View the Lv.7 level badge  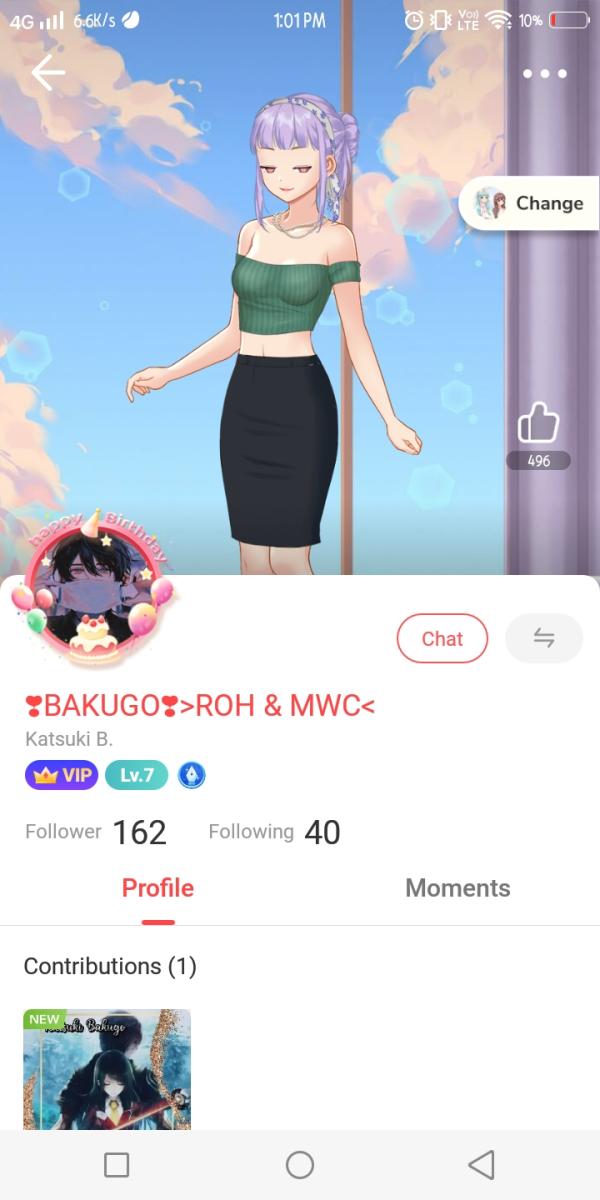point(137,775)
